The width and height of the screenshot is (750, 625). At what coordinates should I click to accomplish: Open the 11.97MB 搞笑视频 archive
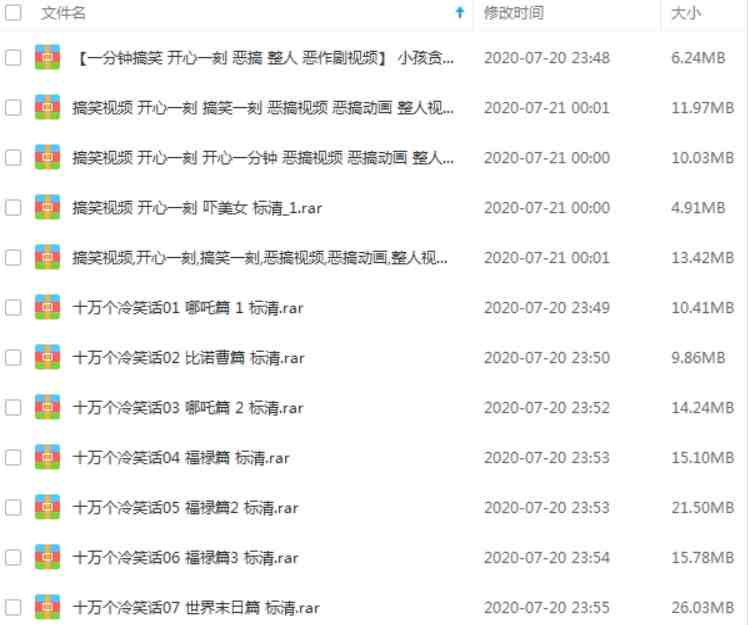[x=260, y=108]
